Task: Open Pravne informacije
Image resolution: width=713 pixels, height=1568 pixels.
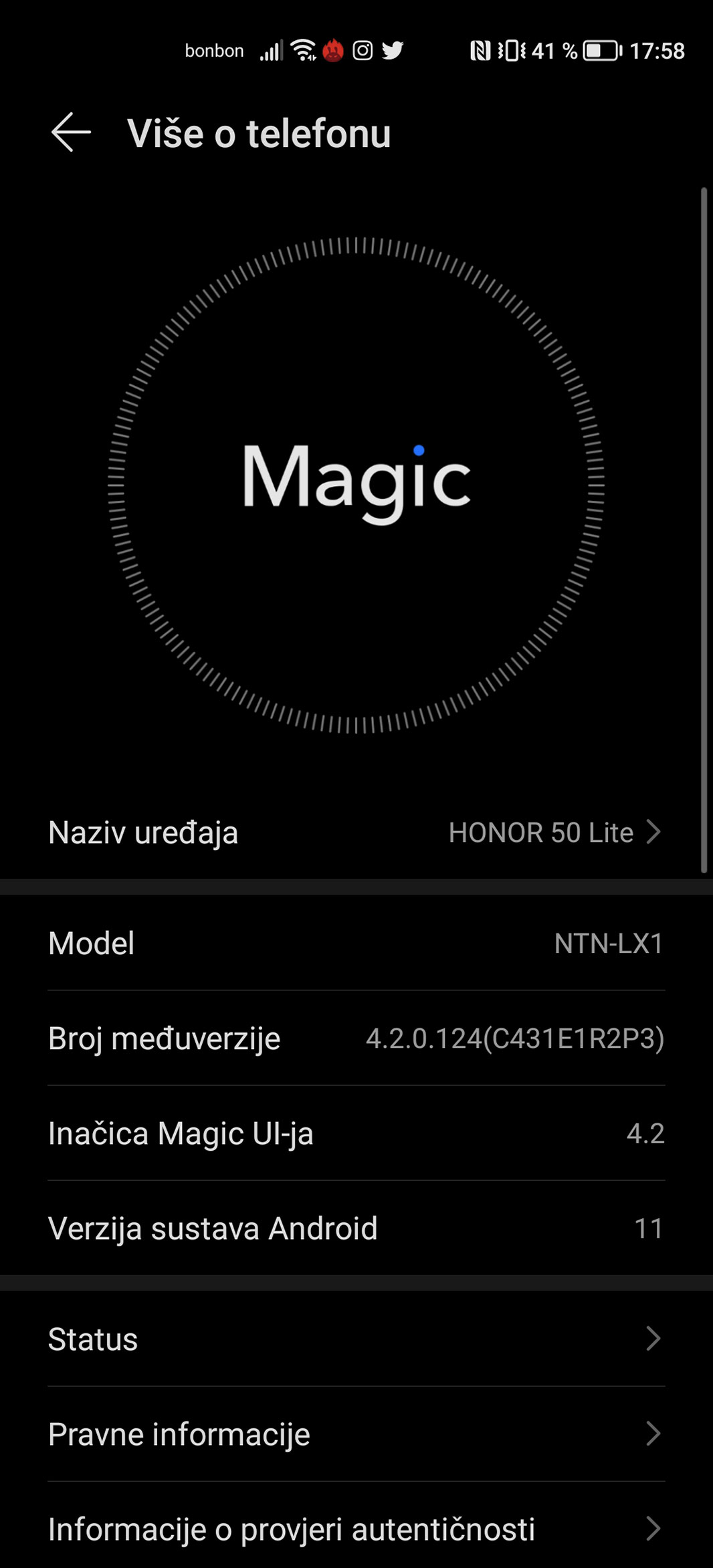Action: pyautogui.click(x=356, y=1434)
